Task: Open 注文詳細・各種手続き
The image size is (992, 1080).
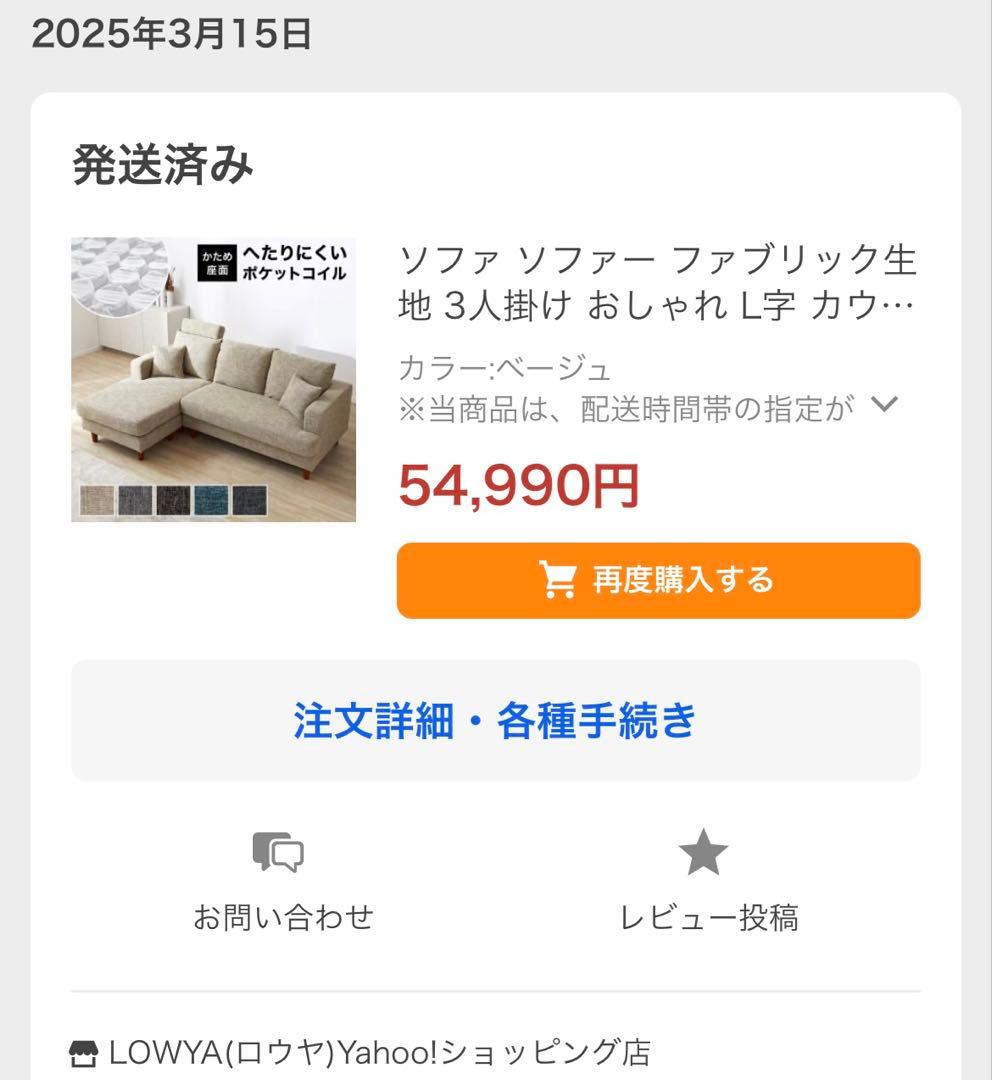Action: coord(496,718)
